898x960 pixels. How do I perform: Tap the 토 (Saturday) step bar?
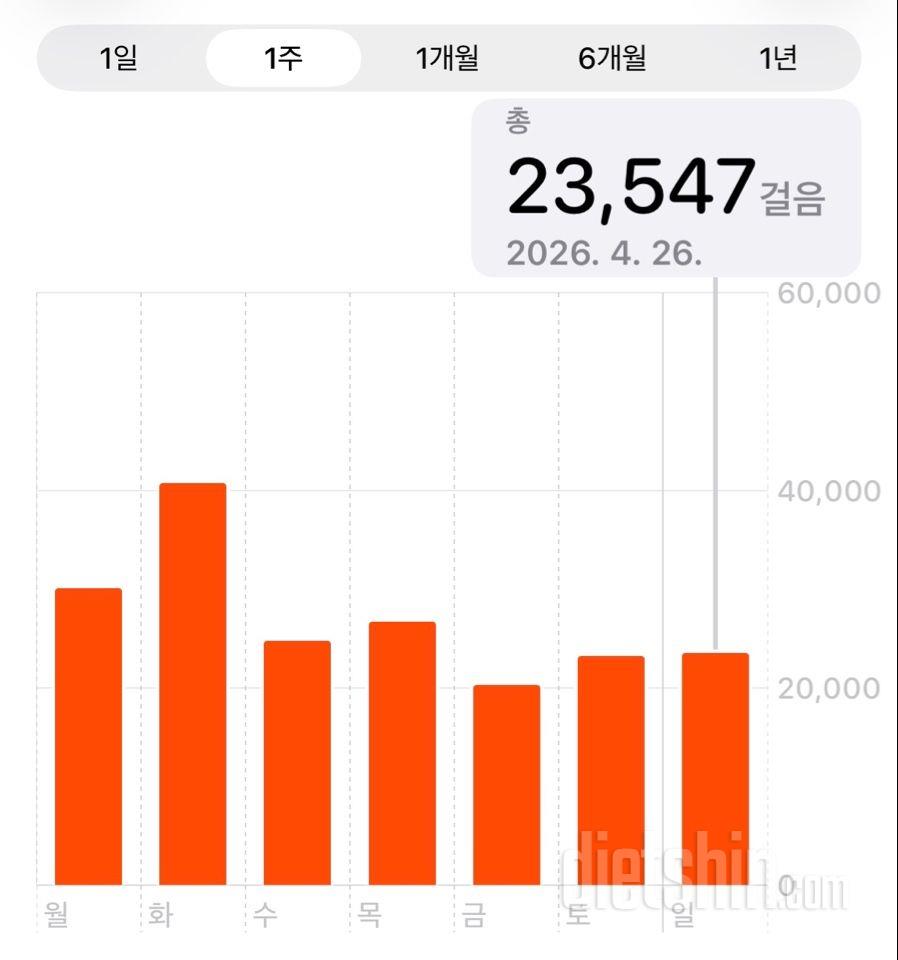(x=611, y=780)
